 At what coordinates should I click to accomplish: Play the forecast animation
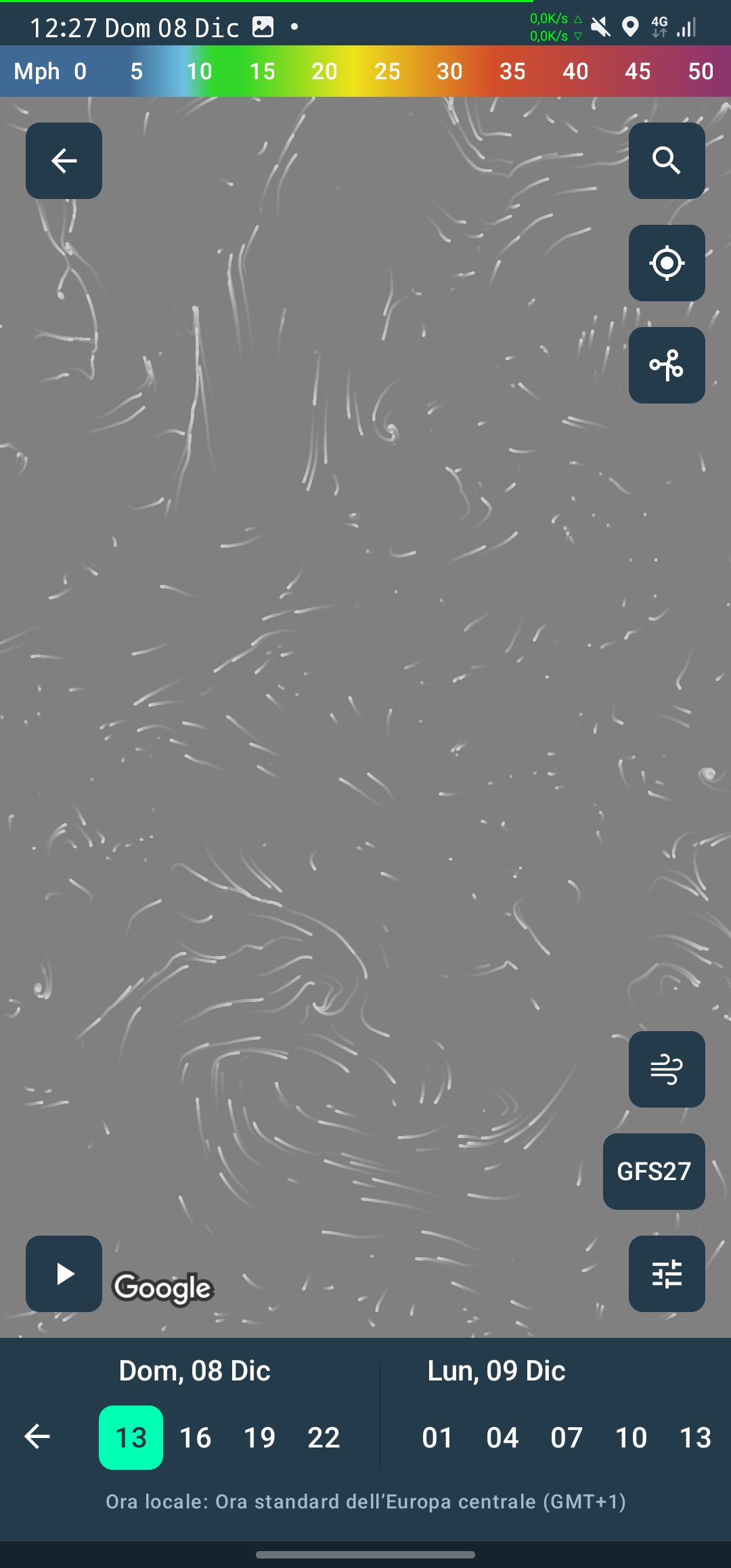click(x=64, y=1273)
